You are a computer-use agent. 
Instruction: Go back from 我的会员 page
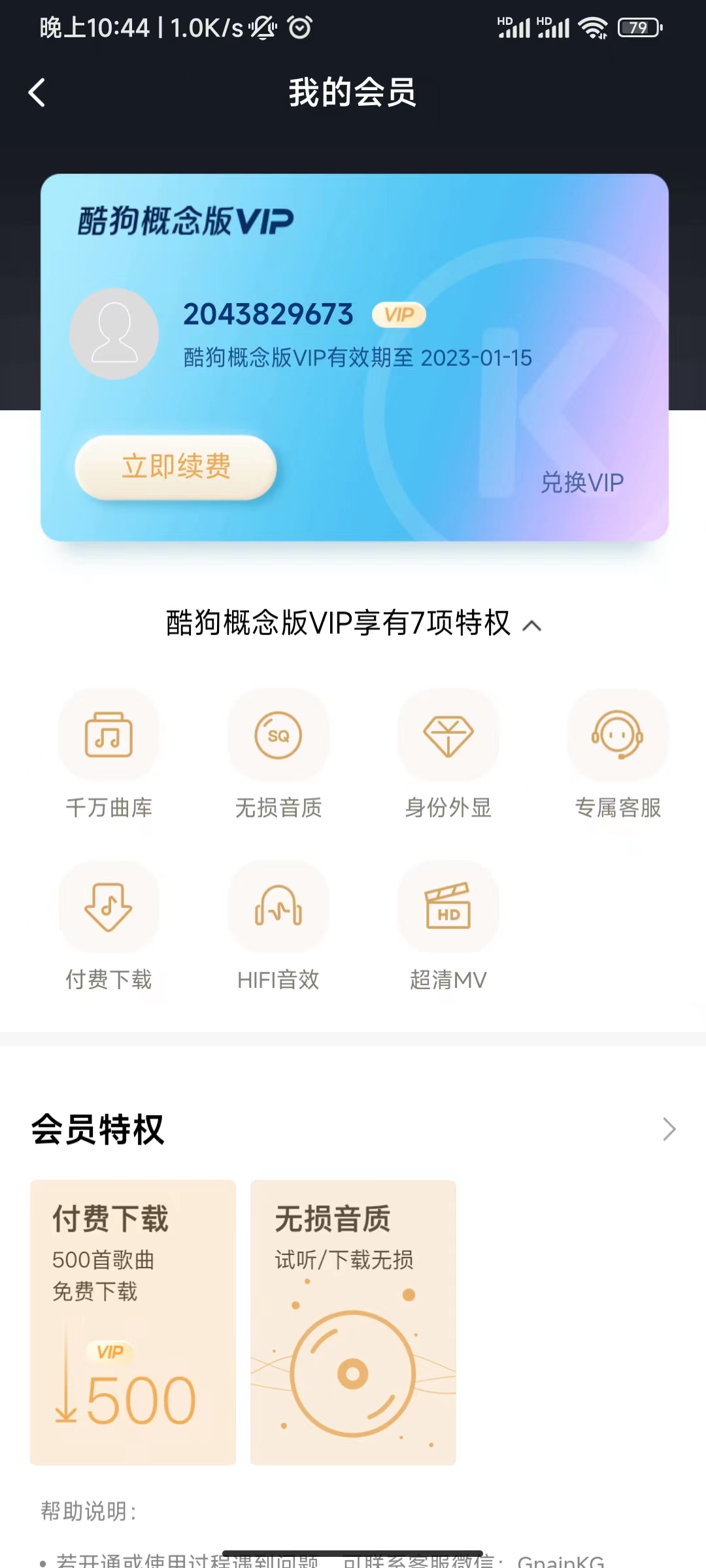(37, 93)
